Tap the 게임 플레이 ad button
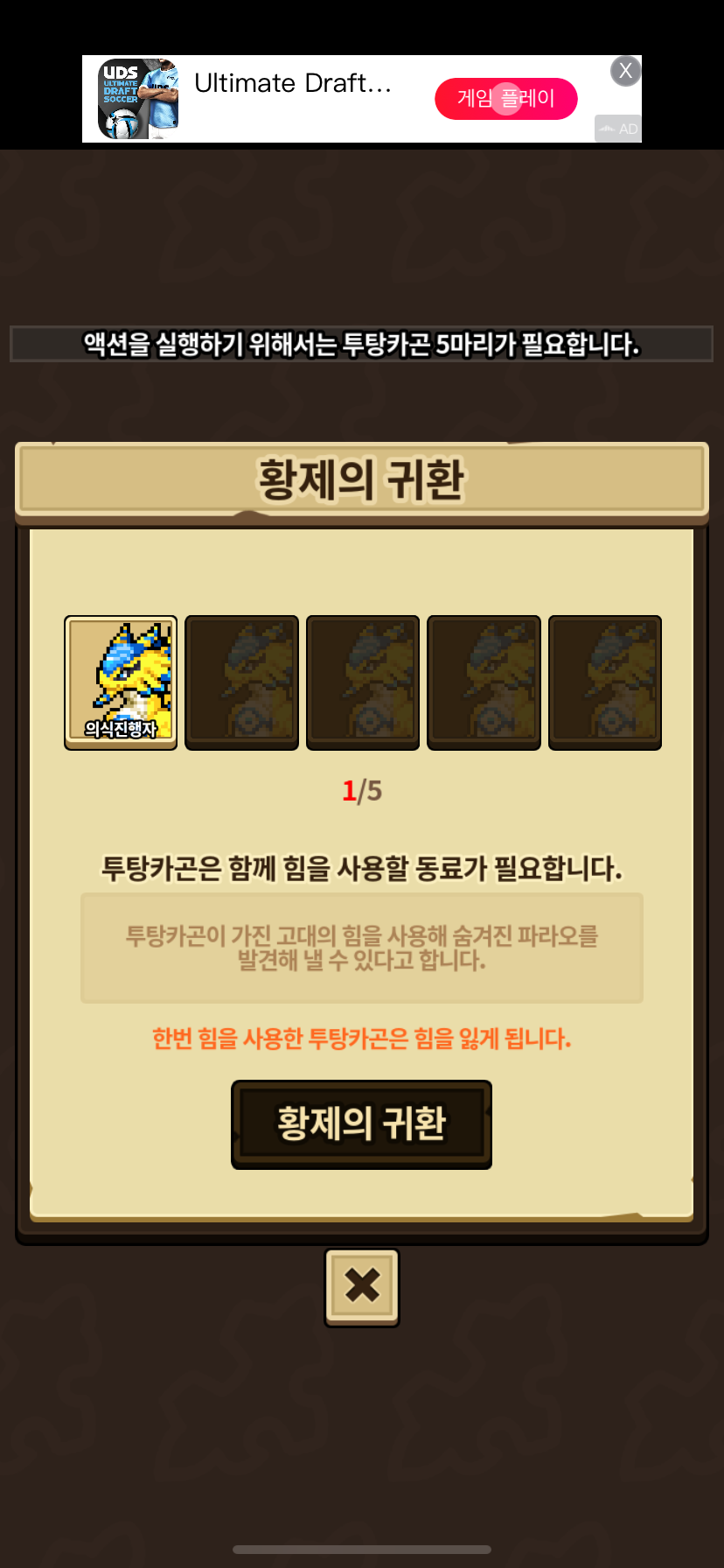The image size is (724, 1568). (x=505, y=99)
